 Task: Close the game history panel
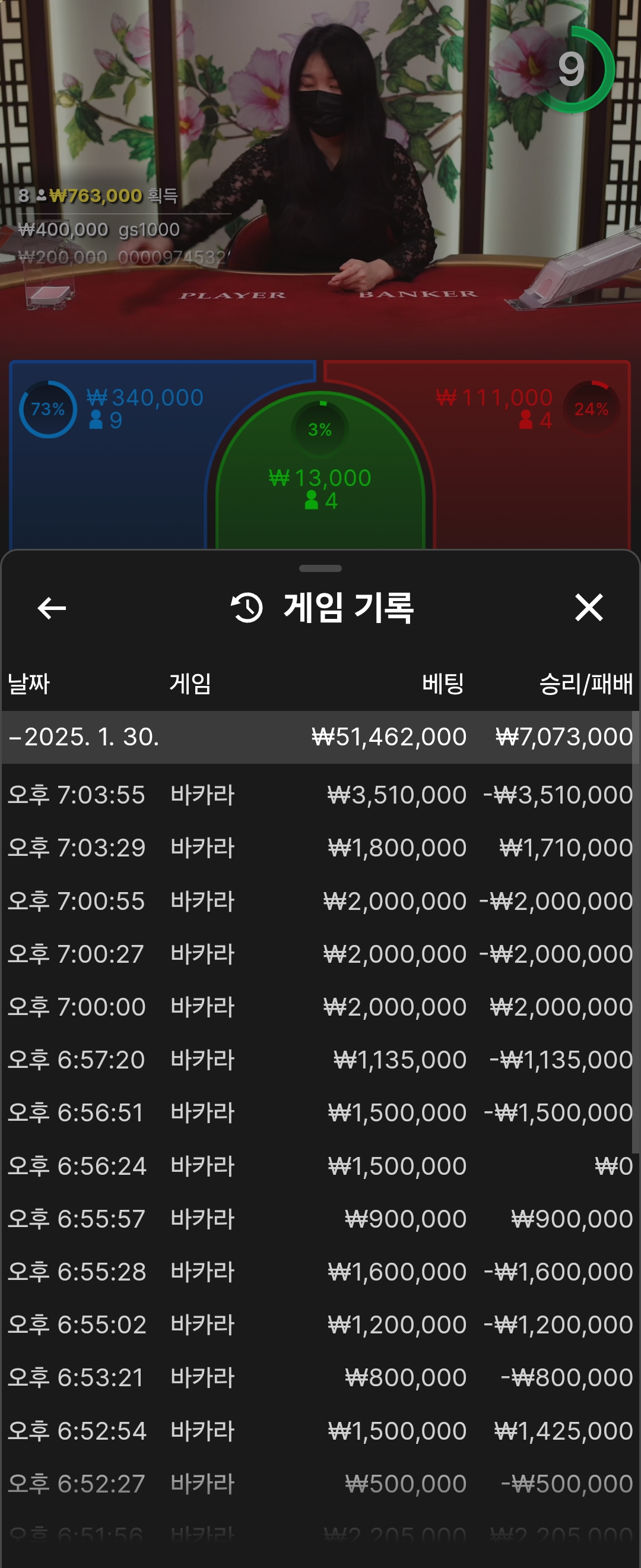[588, 608]
